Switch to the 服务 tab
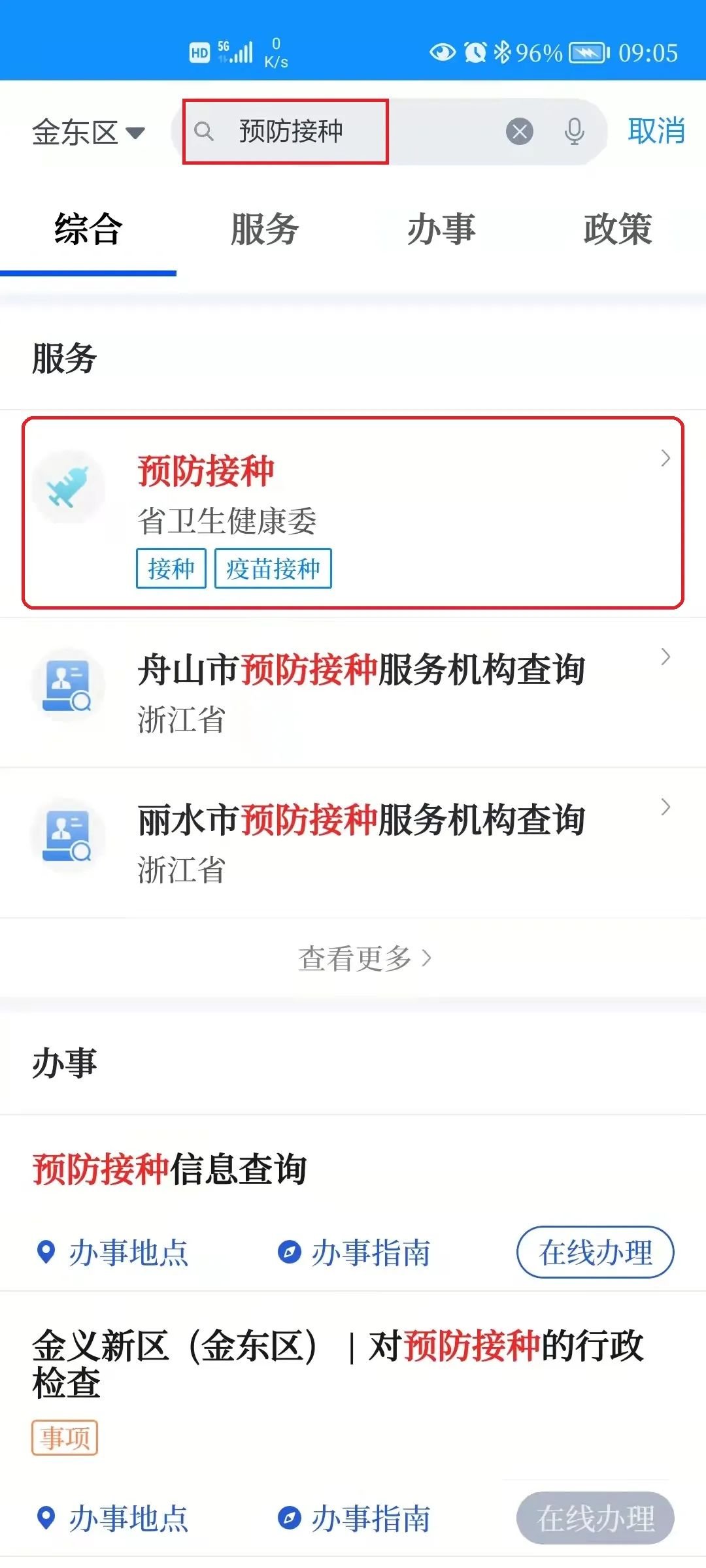This screenshot has height=1568, width=706. 265,229
